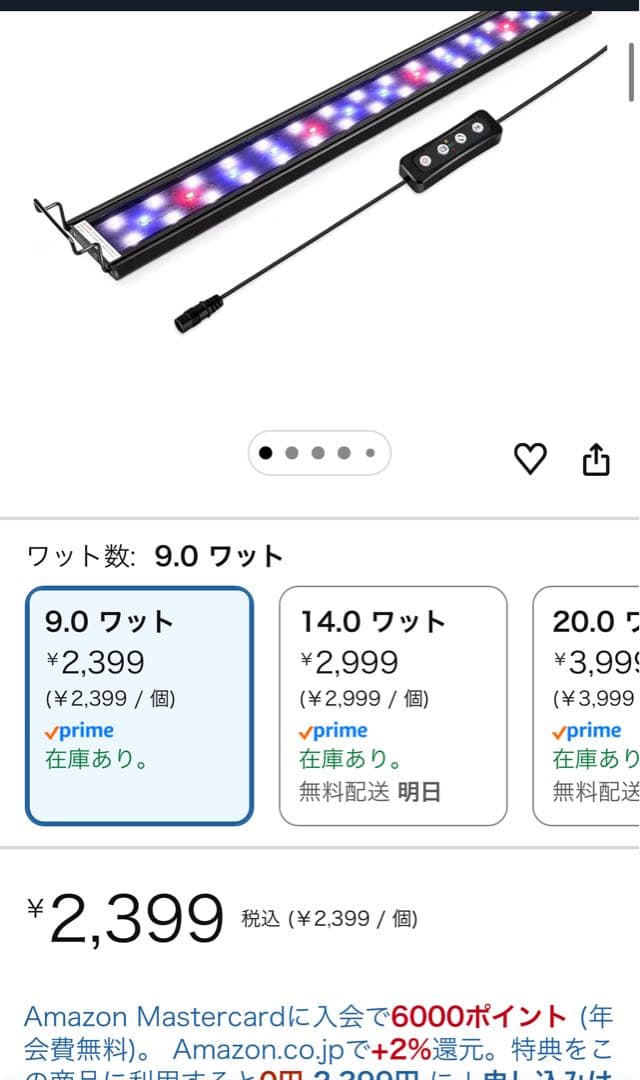
Task: Share this product listing
Action: [596, 459]
